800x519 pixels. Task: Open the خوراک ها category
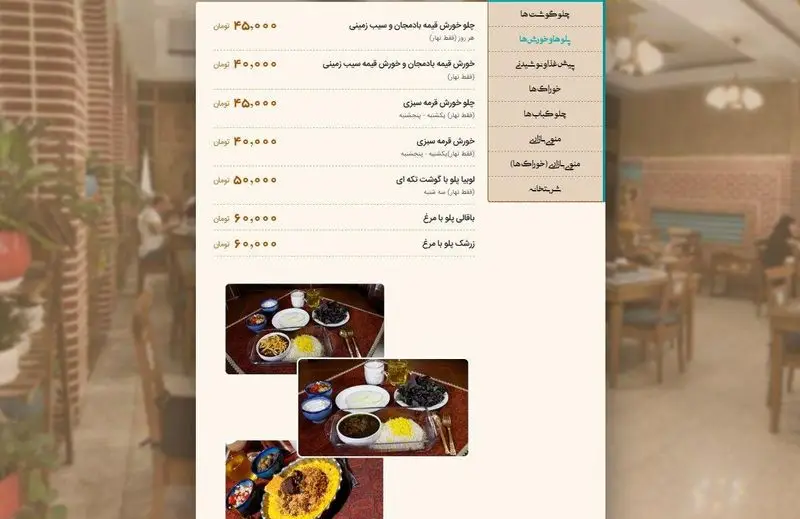pyautogui.click(x=545, y=89)
